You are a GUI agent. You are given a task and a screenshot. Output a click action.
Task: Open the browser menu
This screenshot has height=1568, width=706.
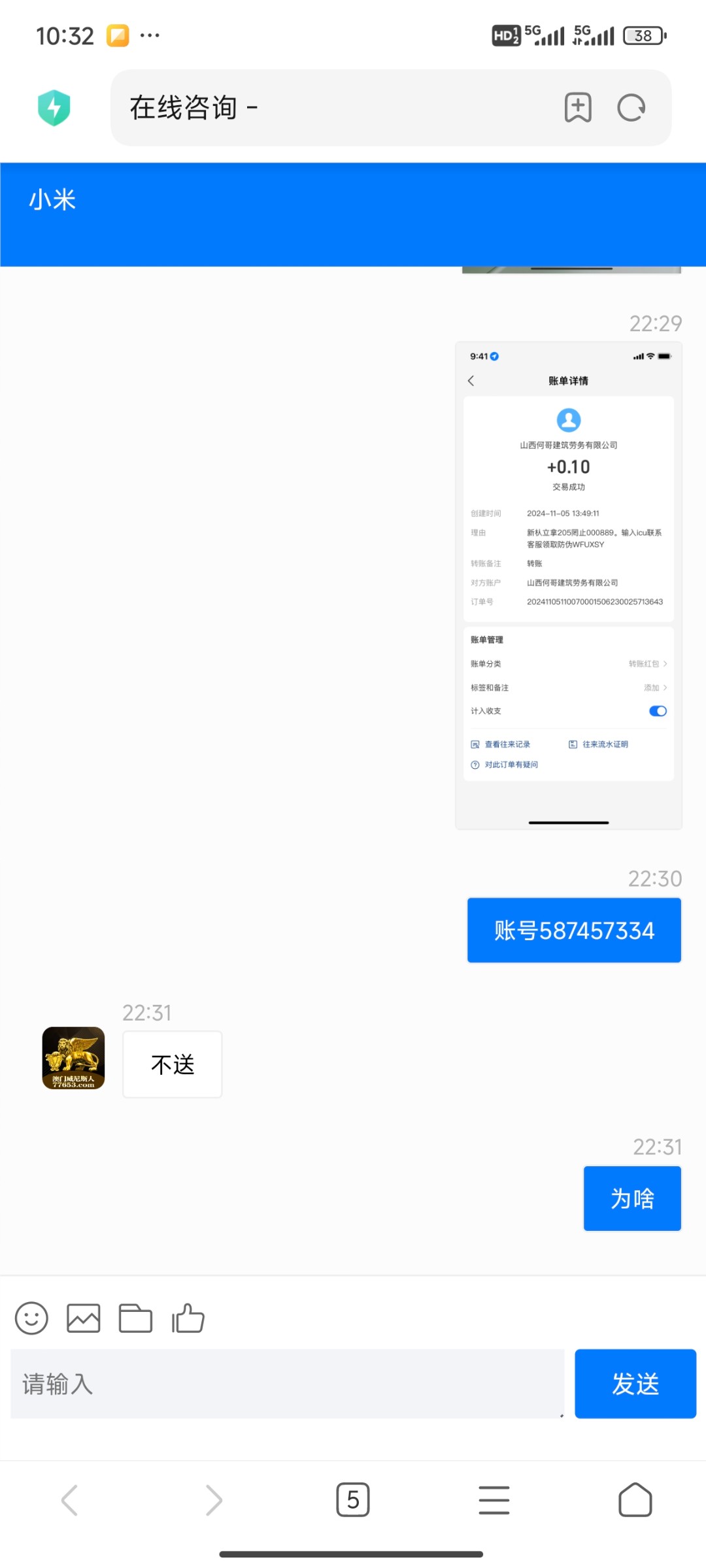point(494,1500)
